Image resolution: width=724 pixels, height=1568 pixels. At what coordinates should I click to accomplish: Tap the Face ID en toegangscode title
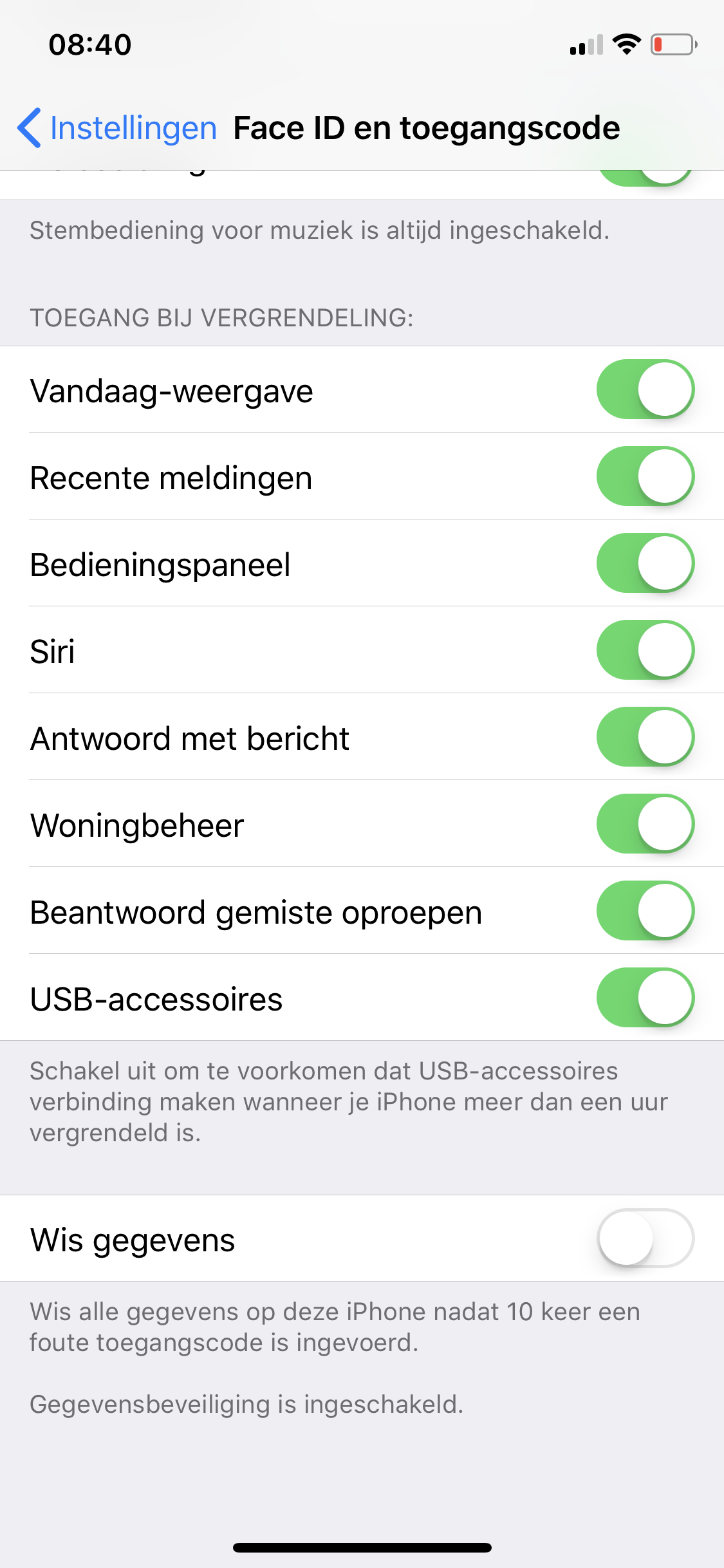427,127
